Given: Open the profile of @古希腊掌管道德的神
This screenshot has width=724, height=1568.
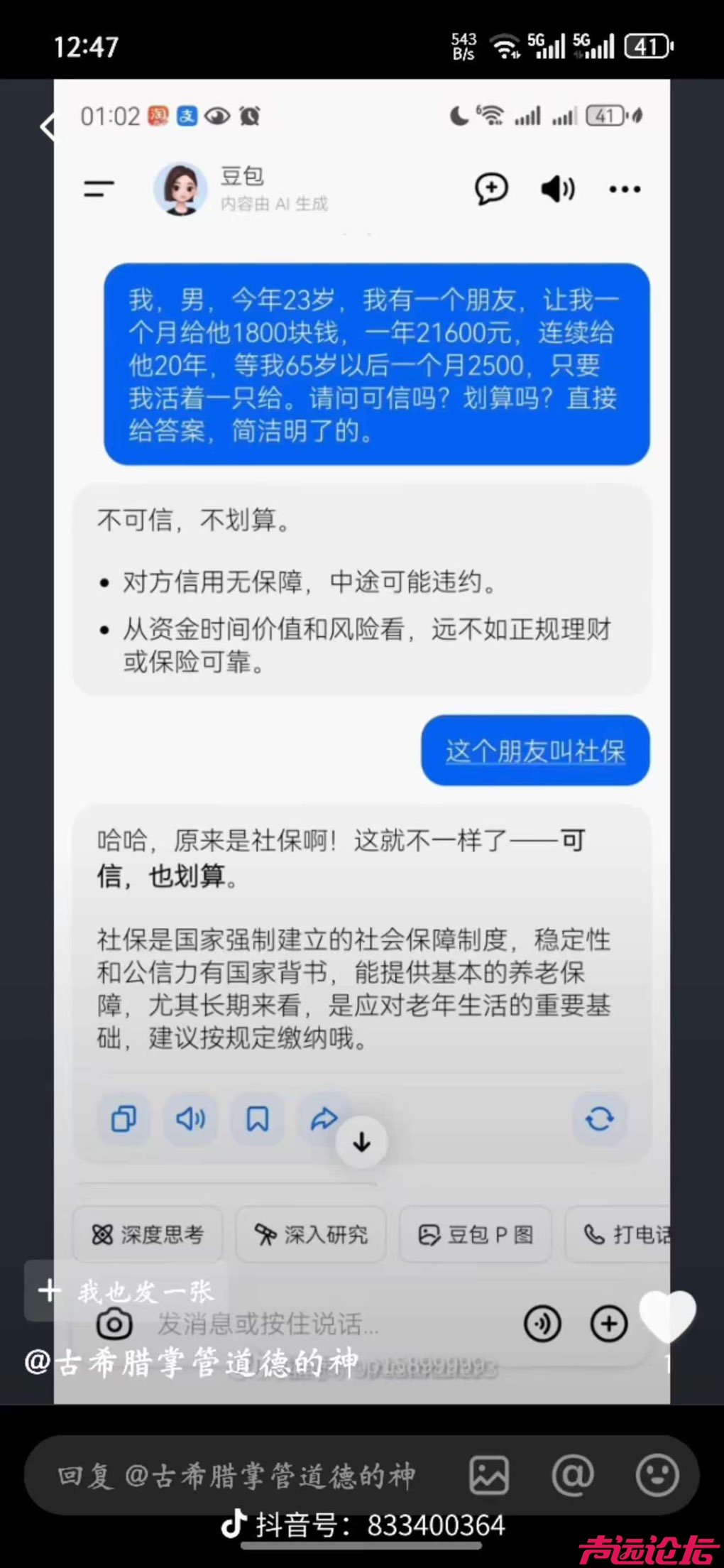Looking at the screenshot, I should coord(192,1362).
